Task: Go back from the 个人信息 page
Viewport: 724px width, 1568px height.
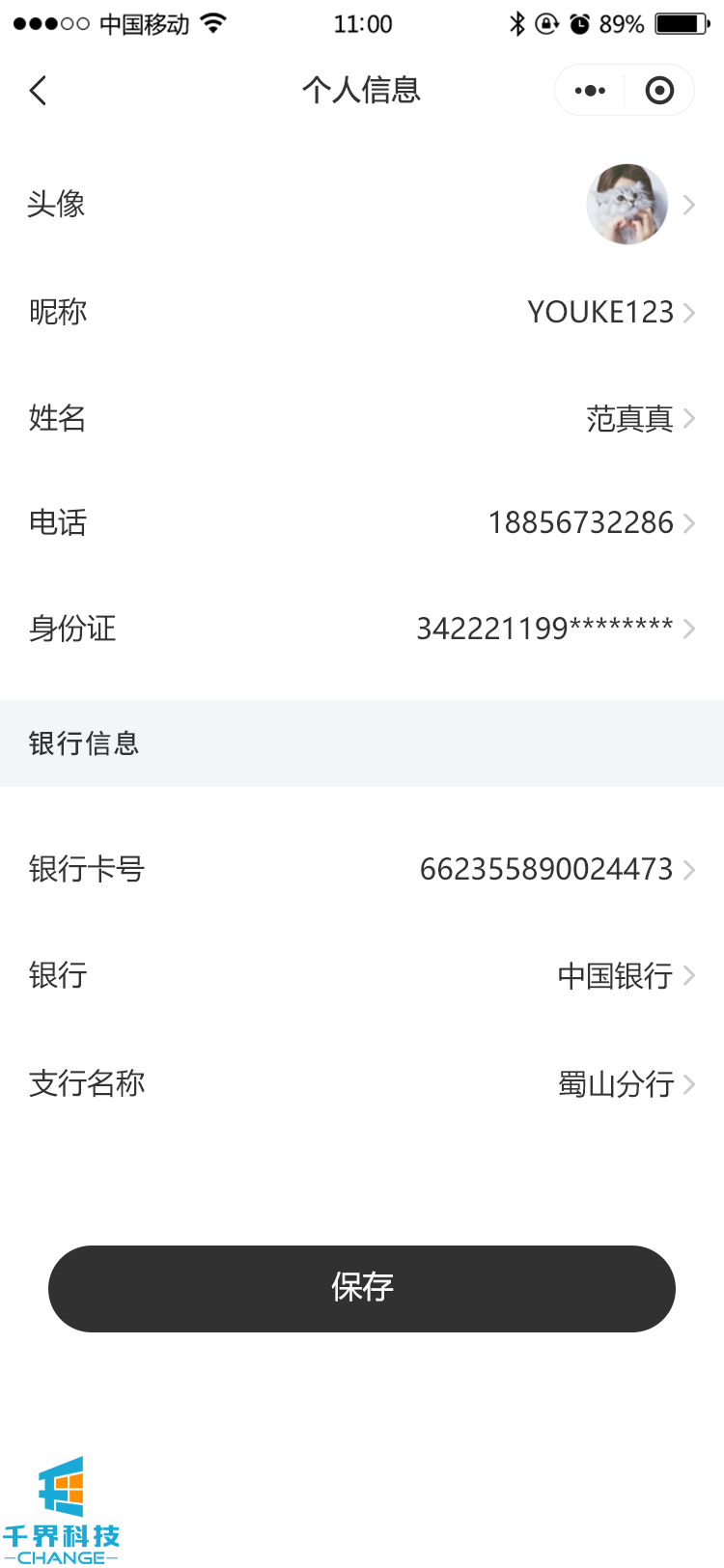Action: pos(39,91)
